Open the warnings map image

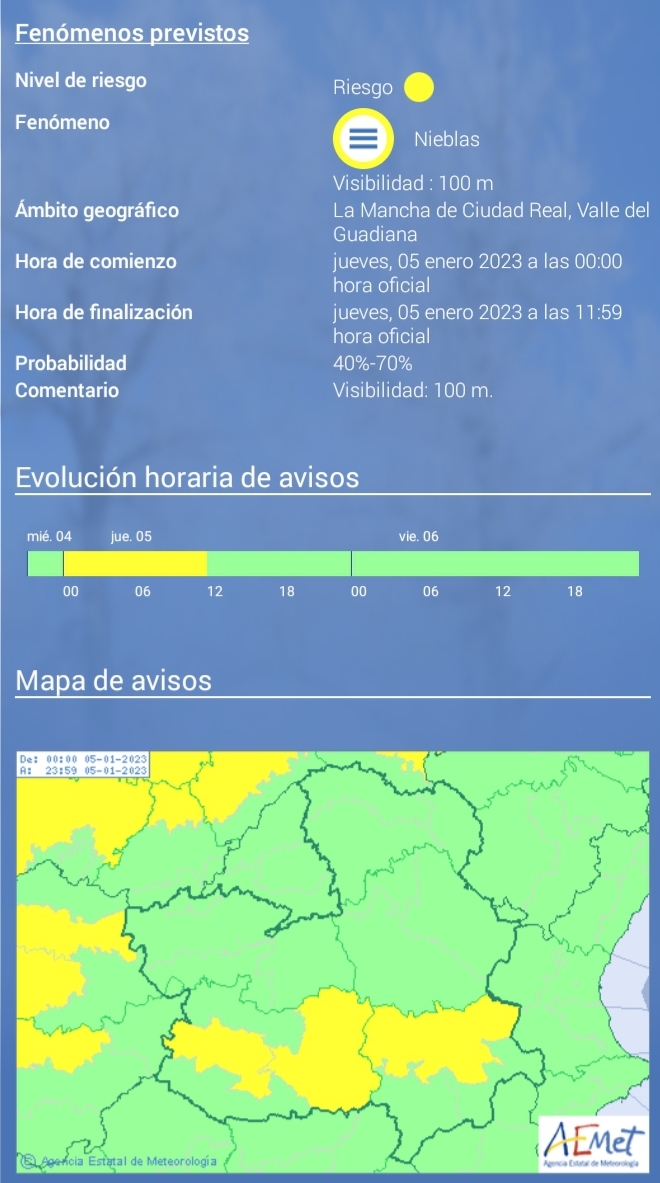click(x=333, y=961)
